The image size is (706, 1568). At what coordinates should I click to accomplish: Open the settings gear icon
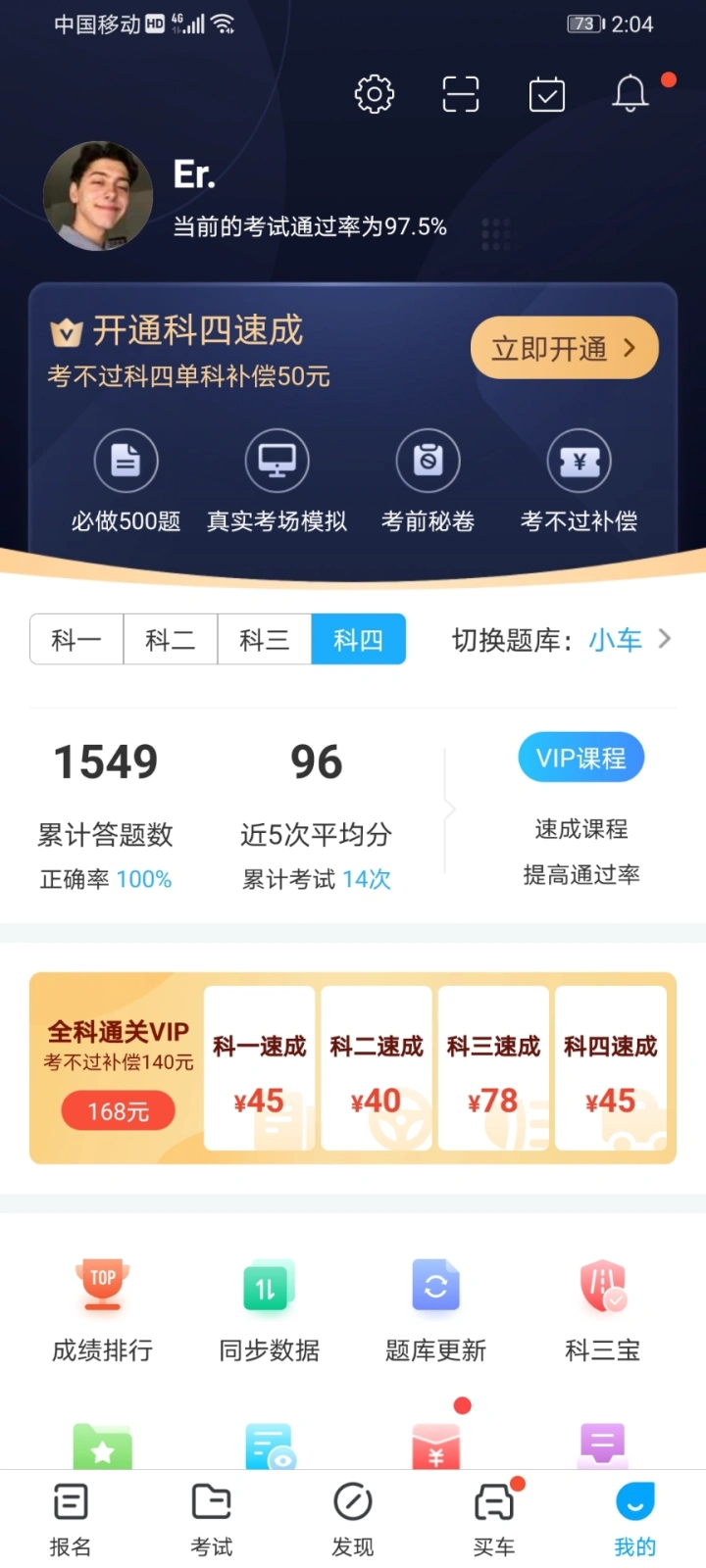[374, 94]
